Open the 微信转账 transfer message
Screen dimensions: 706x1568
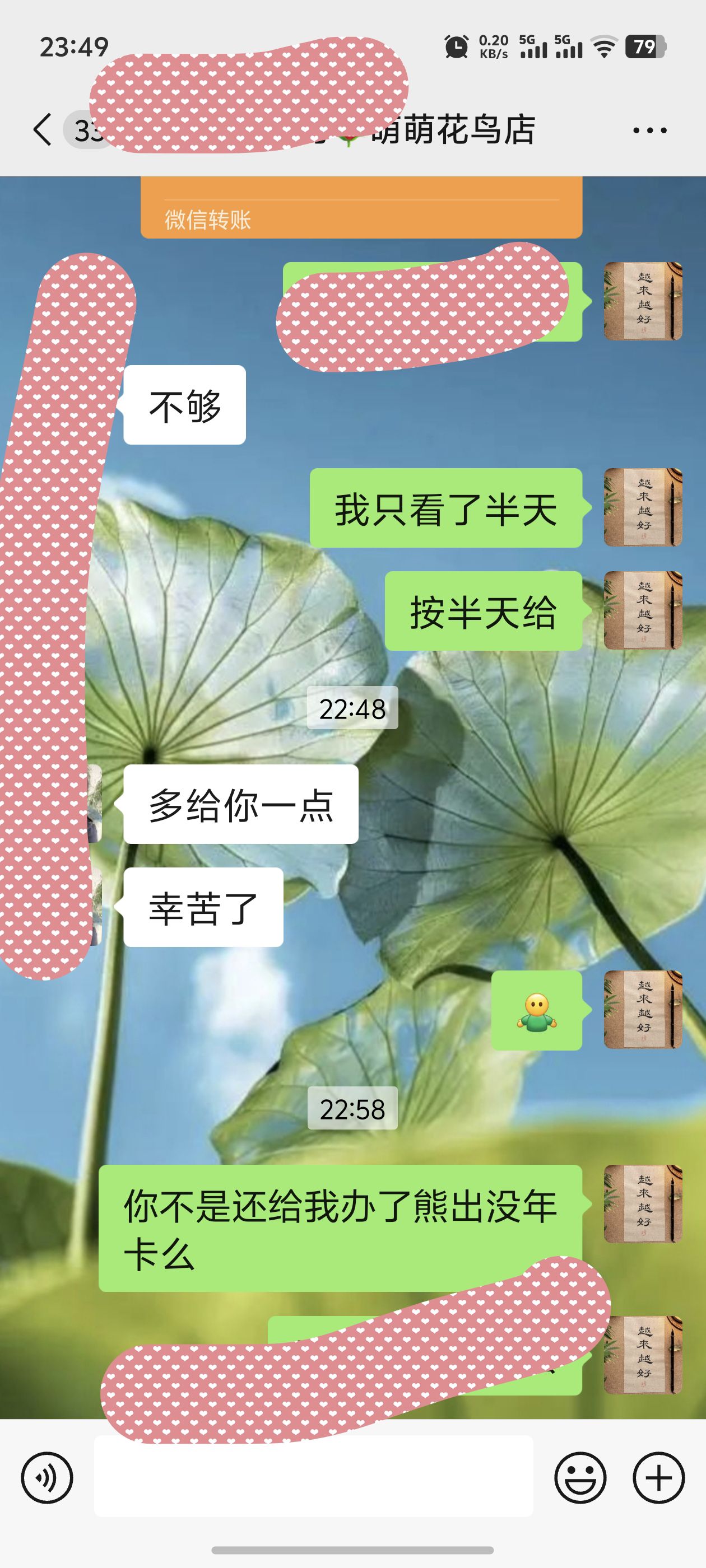tap(361, 210)
